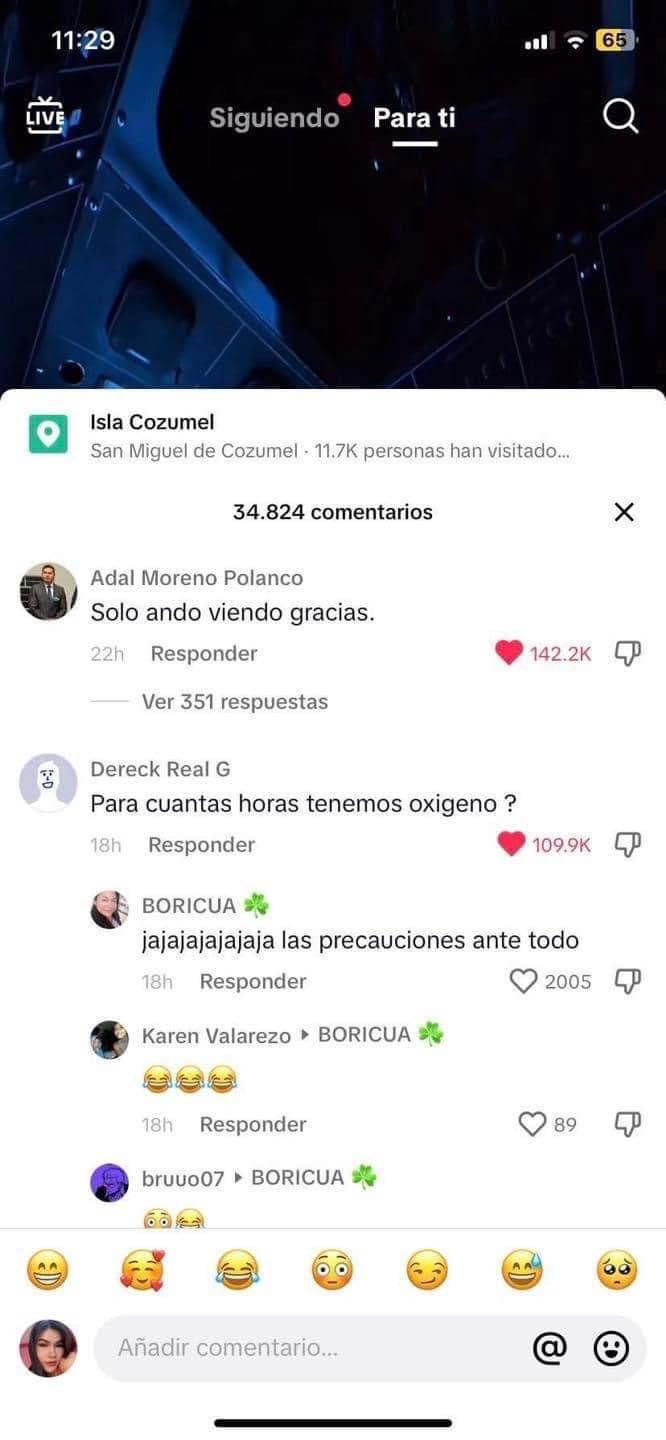Screen dimensions: 666x1440
Task: Switch to the Para ti tab
Action: (414, 118)
